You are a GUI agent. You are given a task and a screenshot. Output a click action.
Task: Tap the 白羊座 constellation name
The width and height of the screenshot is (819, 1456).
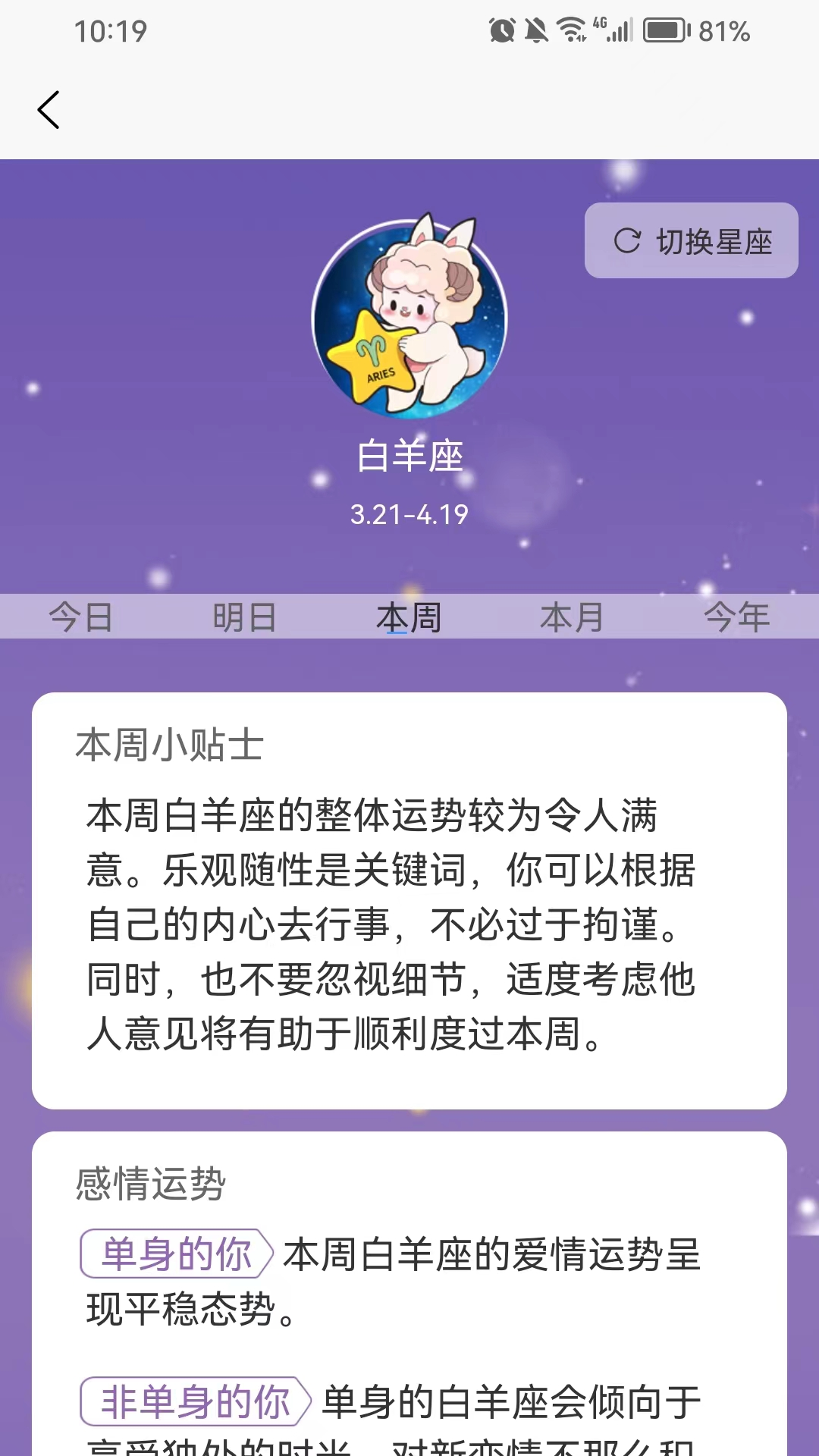coord(409,455)
